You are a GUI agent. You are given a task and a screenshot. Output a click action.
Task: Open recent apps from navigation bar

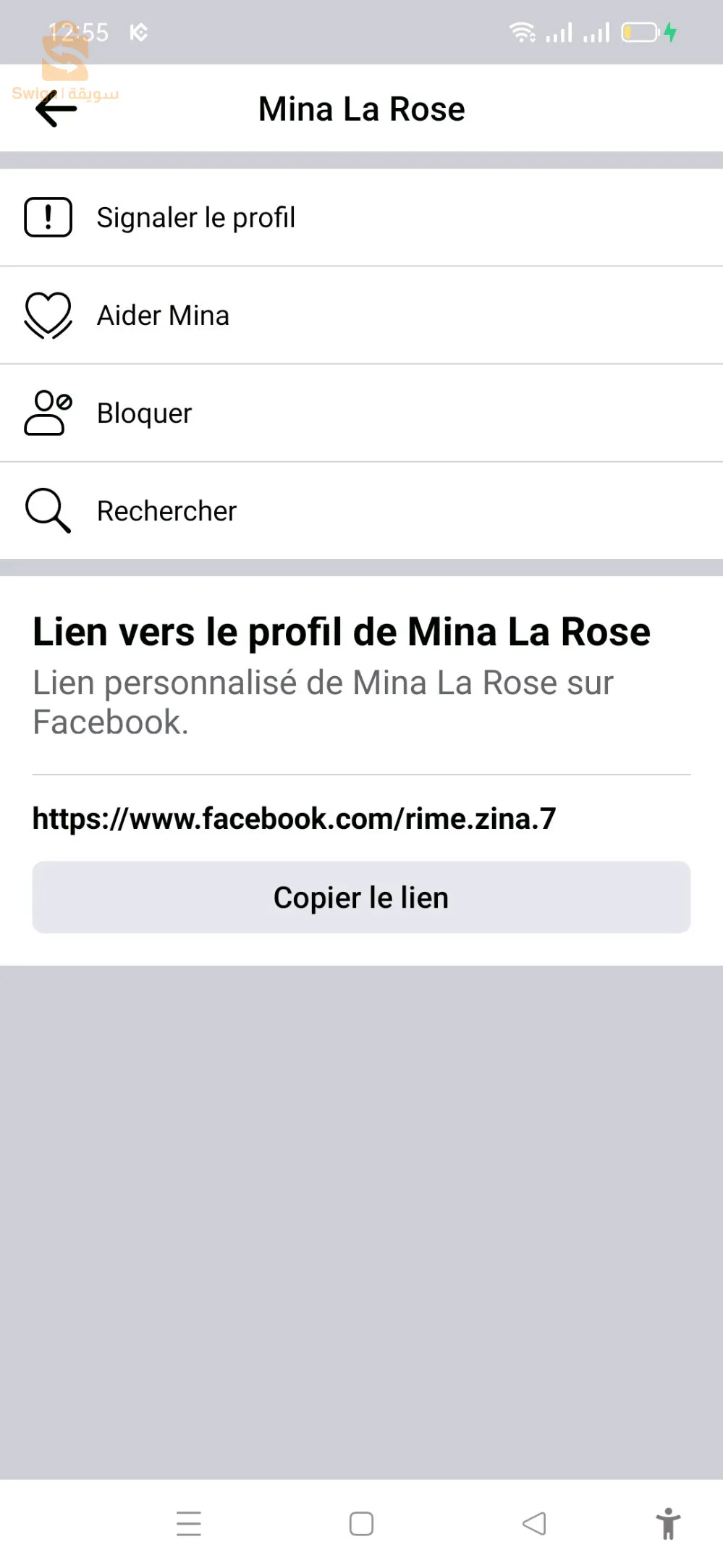[x=189, y=1523]
